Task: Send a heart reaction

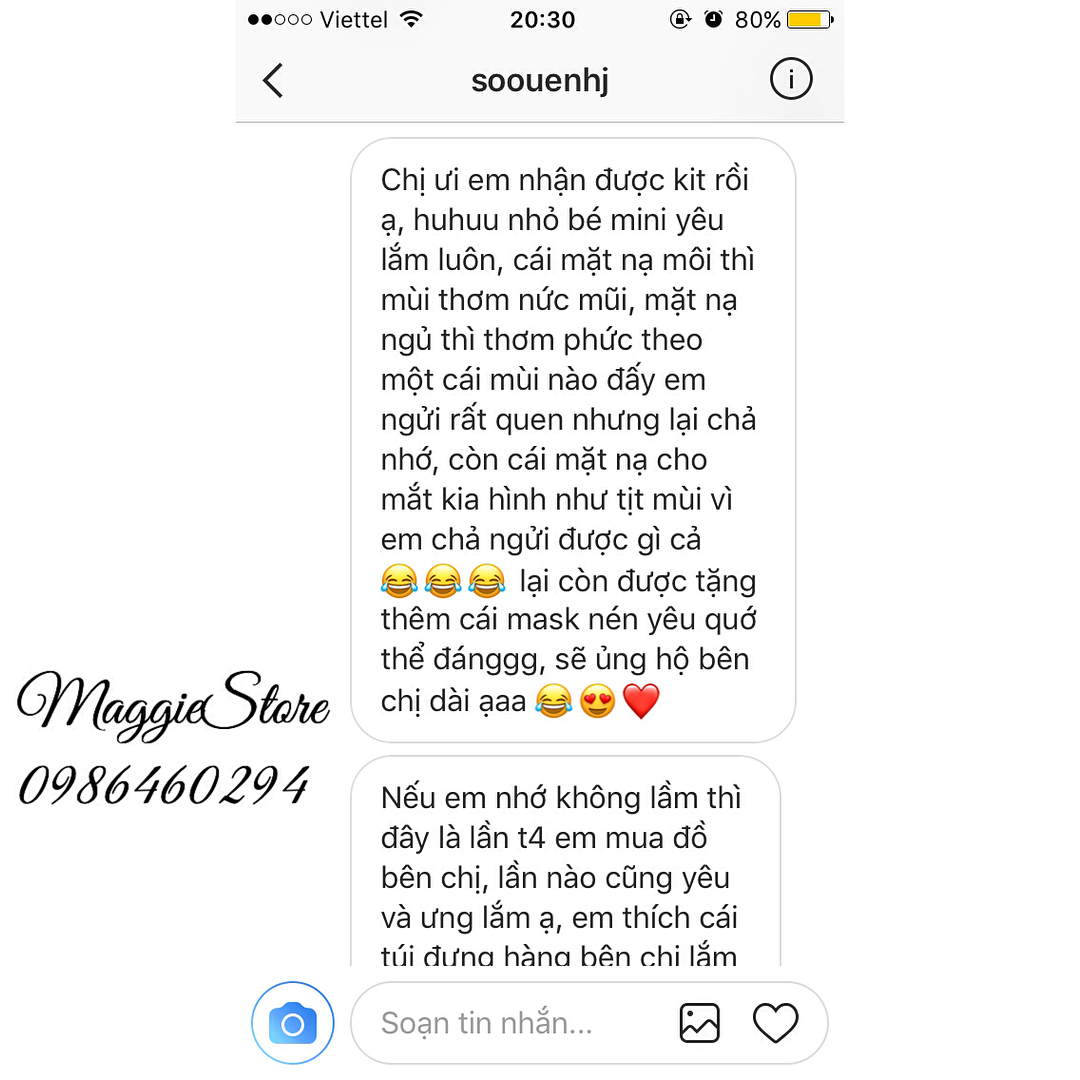Action: (775, 1023)
